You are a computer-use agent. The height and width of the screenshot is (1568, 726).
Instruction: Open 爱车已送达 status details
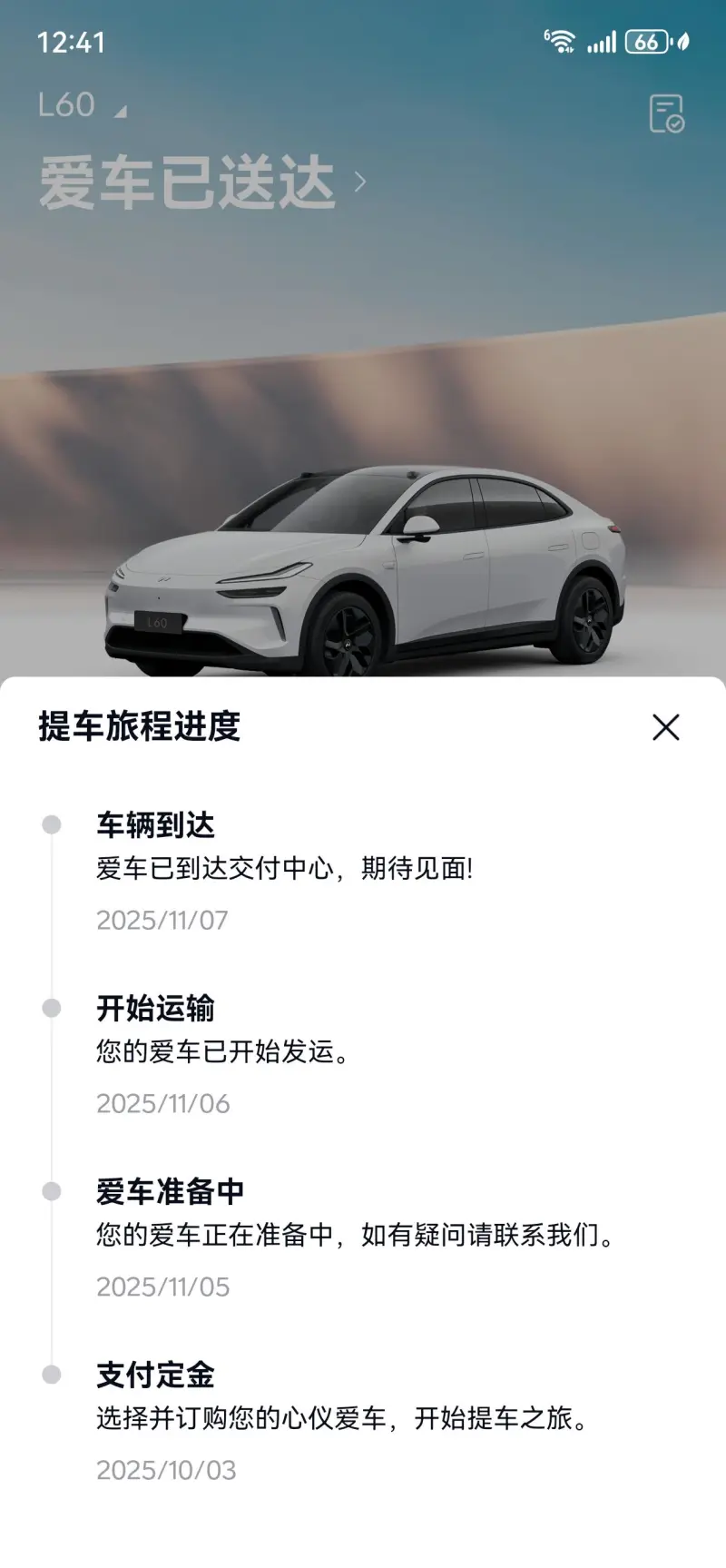point(201,182)
